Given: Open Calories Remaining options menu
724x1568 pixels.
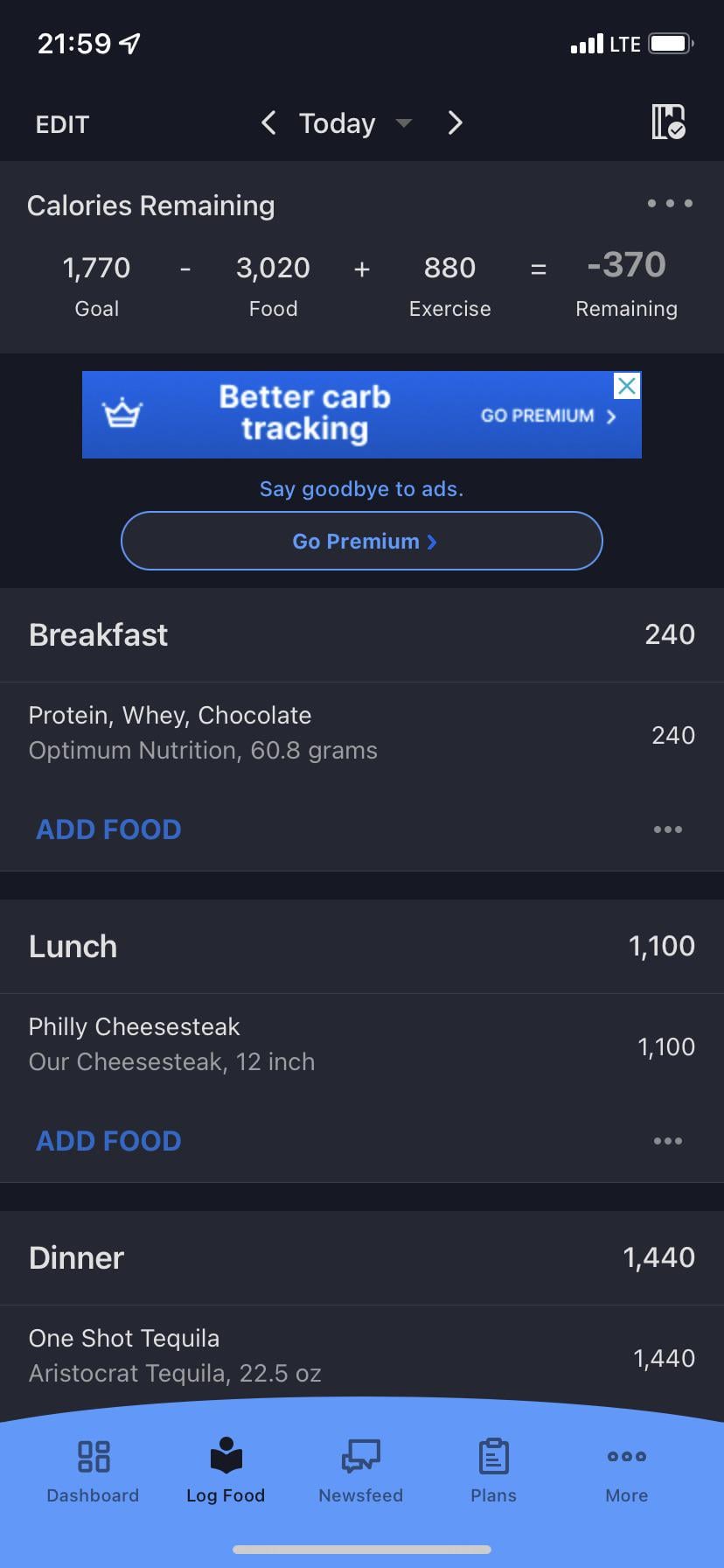Looking at the screenshot, I should click(670, 204).
